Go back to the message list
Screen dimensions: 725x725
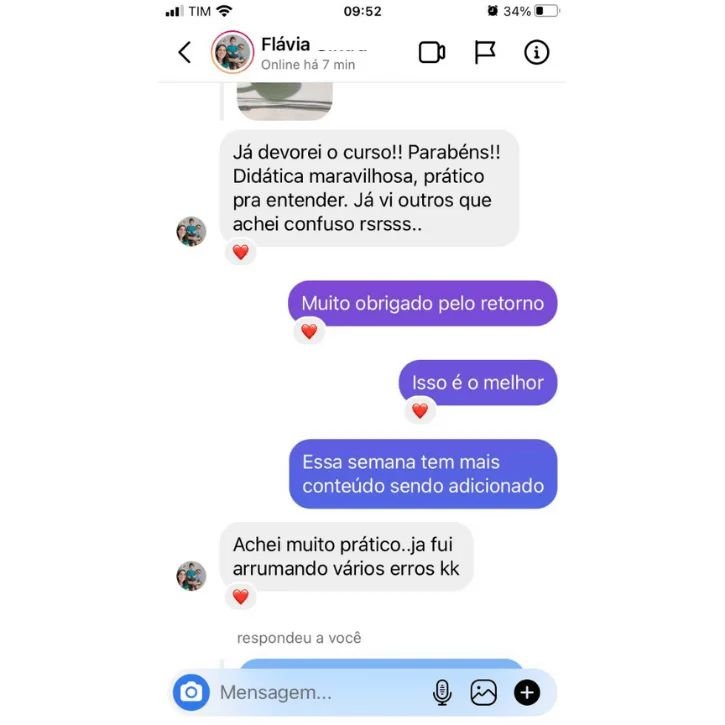click(x=184, y=52)
